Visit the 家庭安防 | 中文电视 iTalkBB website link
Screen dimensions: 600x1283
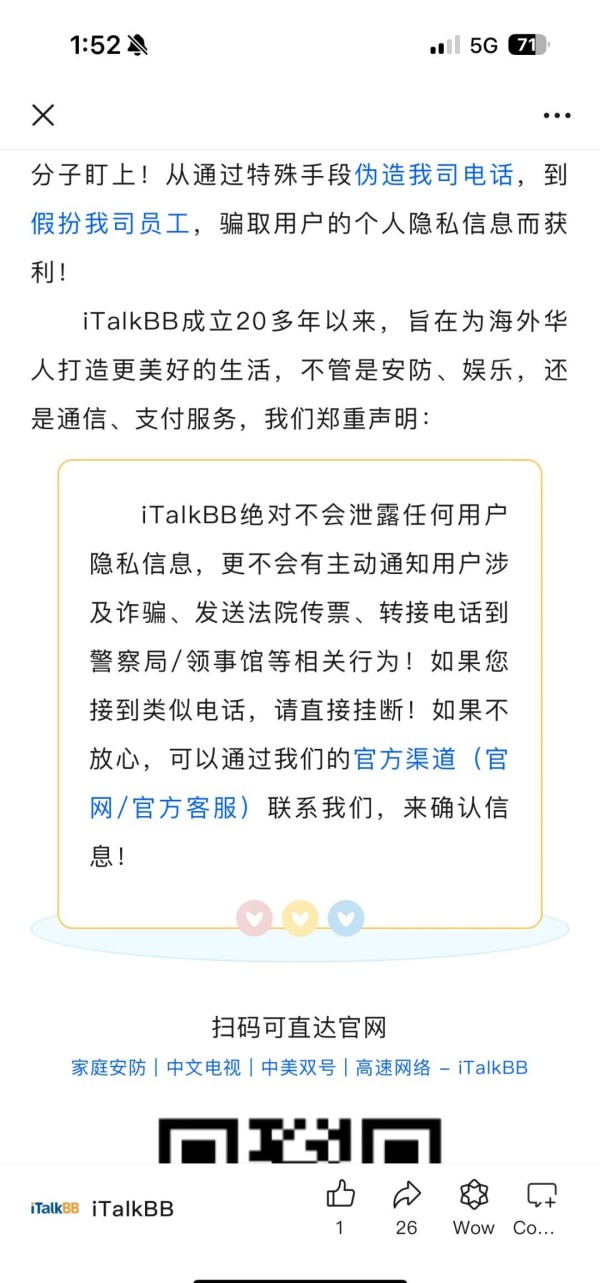coord(299,1067)
